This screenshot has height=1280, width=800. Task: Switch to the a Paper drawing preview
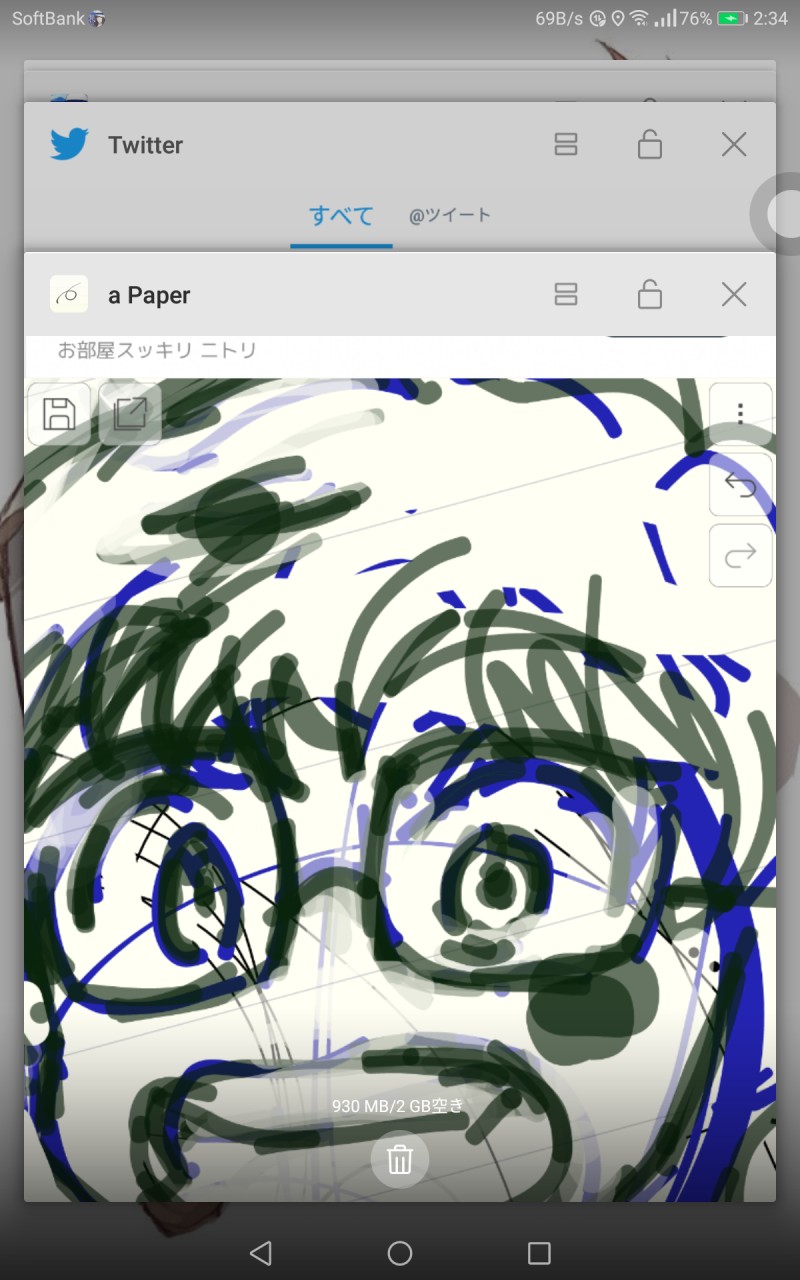[x=400, y=760]
